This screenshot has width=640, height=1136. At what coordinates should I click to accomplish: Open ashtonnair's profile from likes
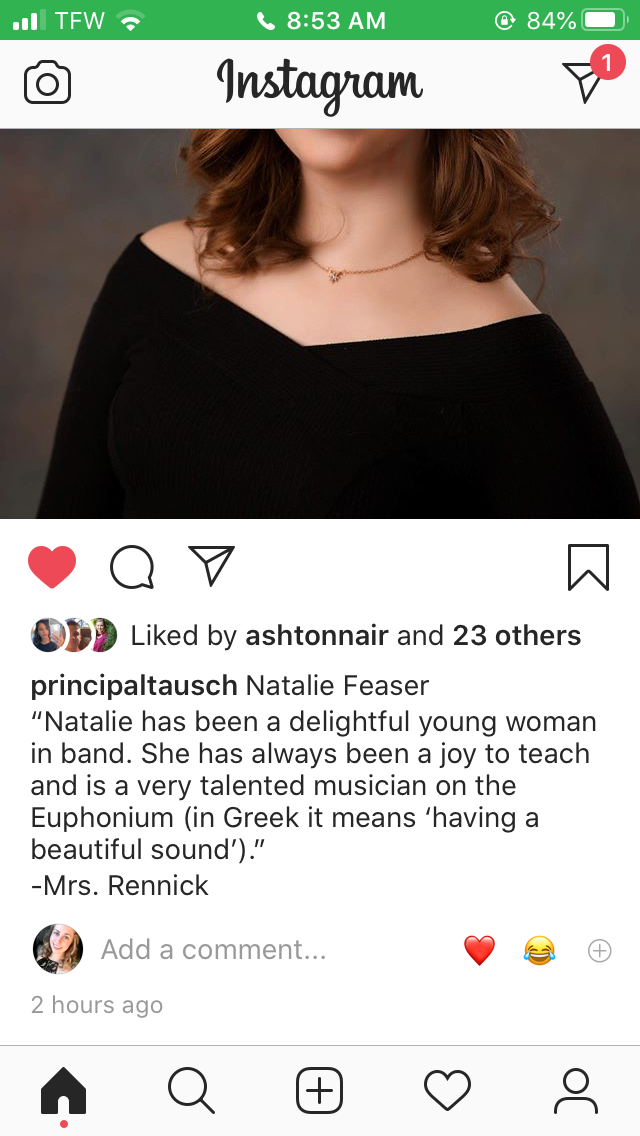click(317, 635)
